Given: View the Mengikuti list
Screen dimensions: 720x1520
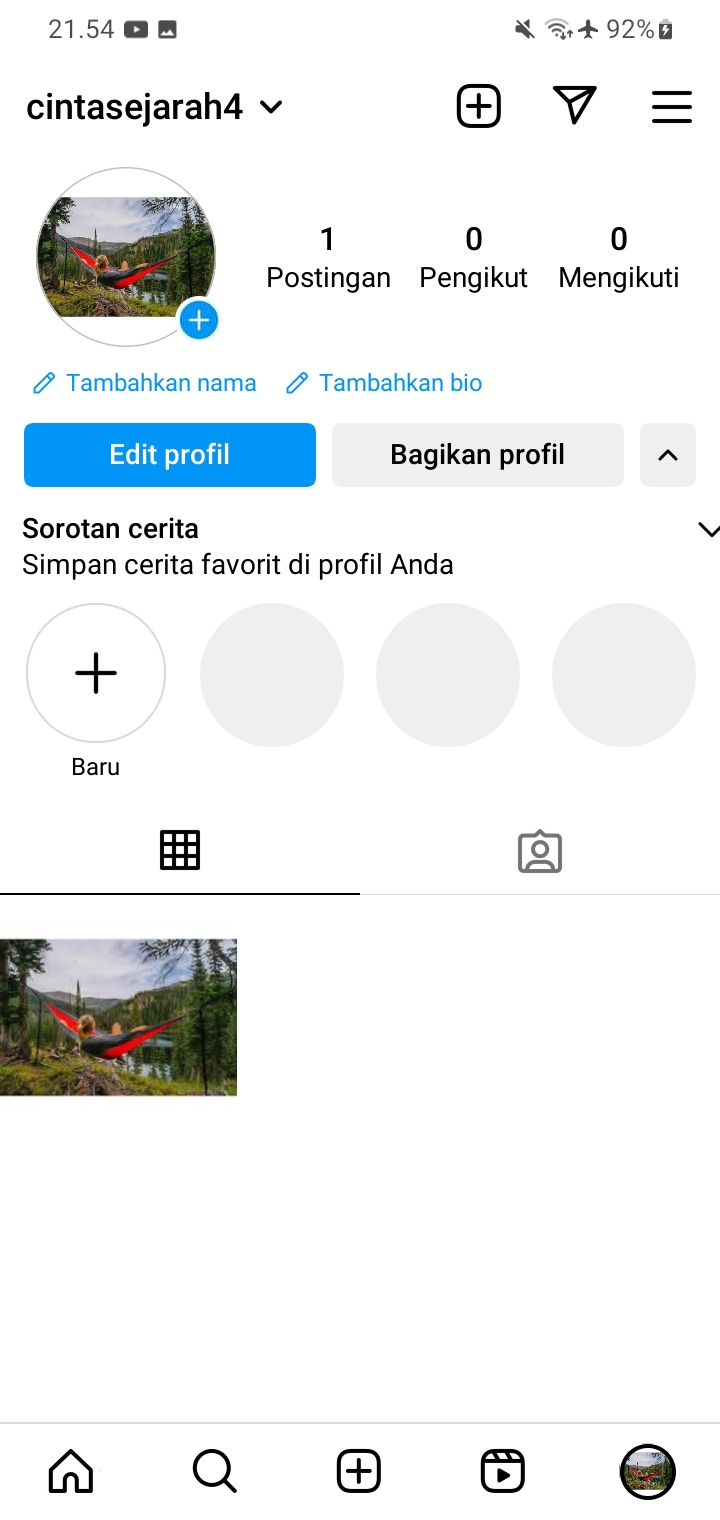Looking at the screenshot, I should pyautogui.click(x=618, y=257).
